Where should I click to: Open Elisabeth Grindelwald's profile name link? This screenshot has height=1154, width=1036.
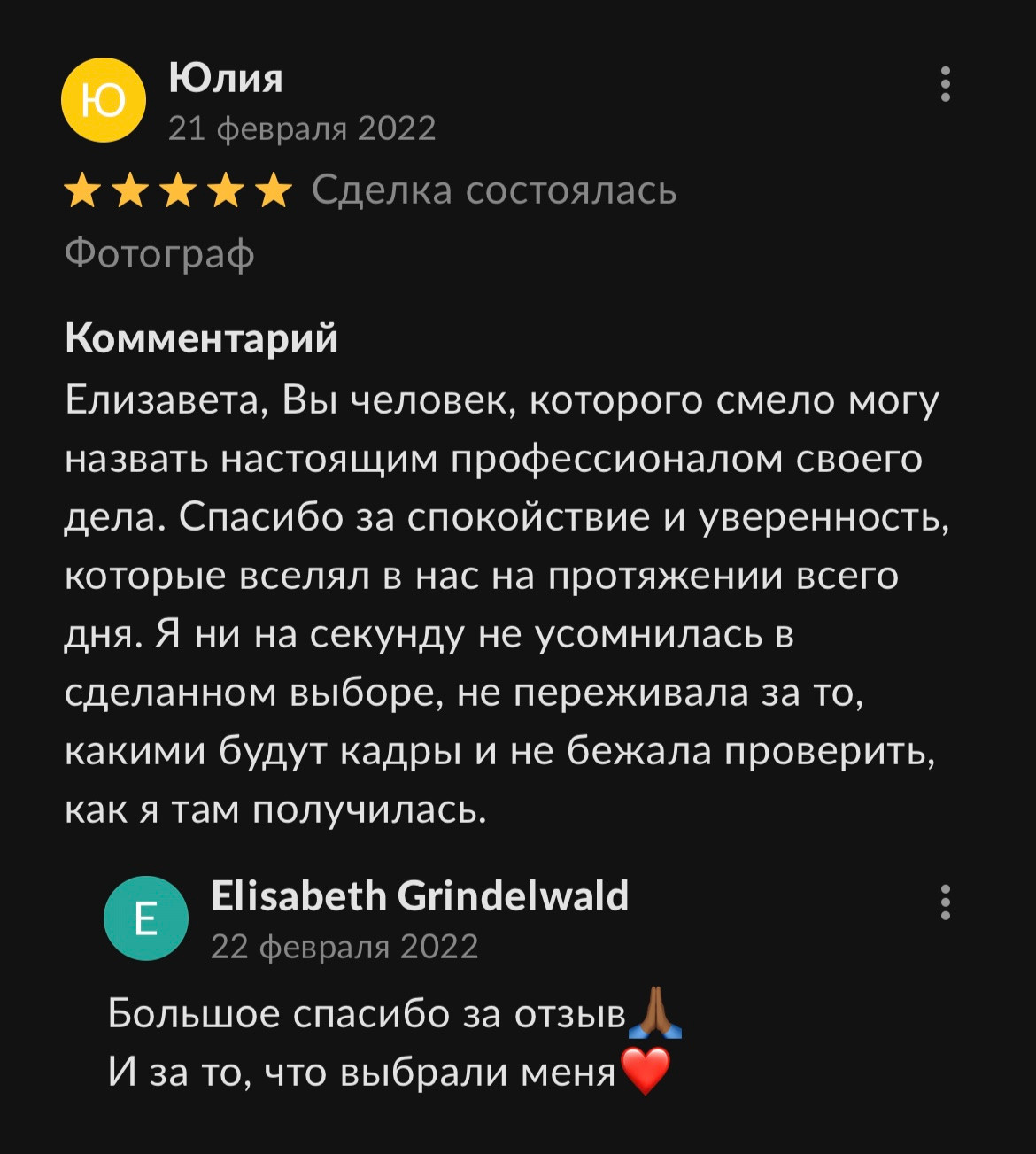[x=420, y=898]
